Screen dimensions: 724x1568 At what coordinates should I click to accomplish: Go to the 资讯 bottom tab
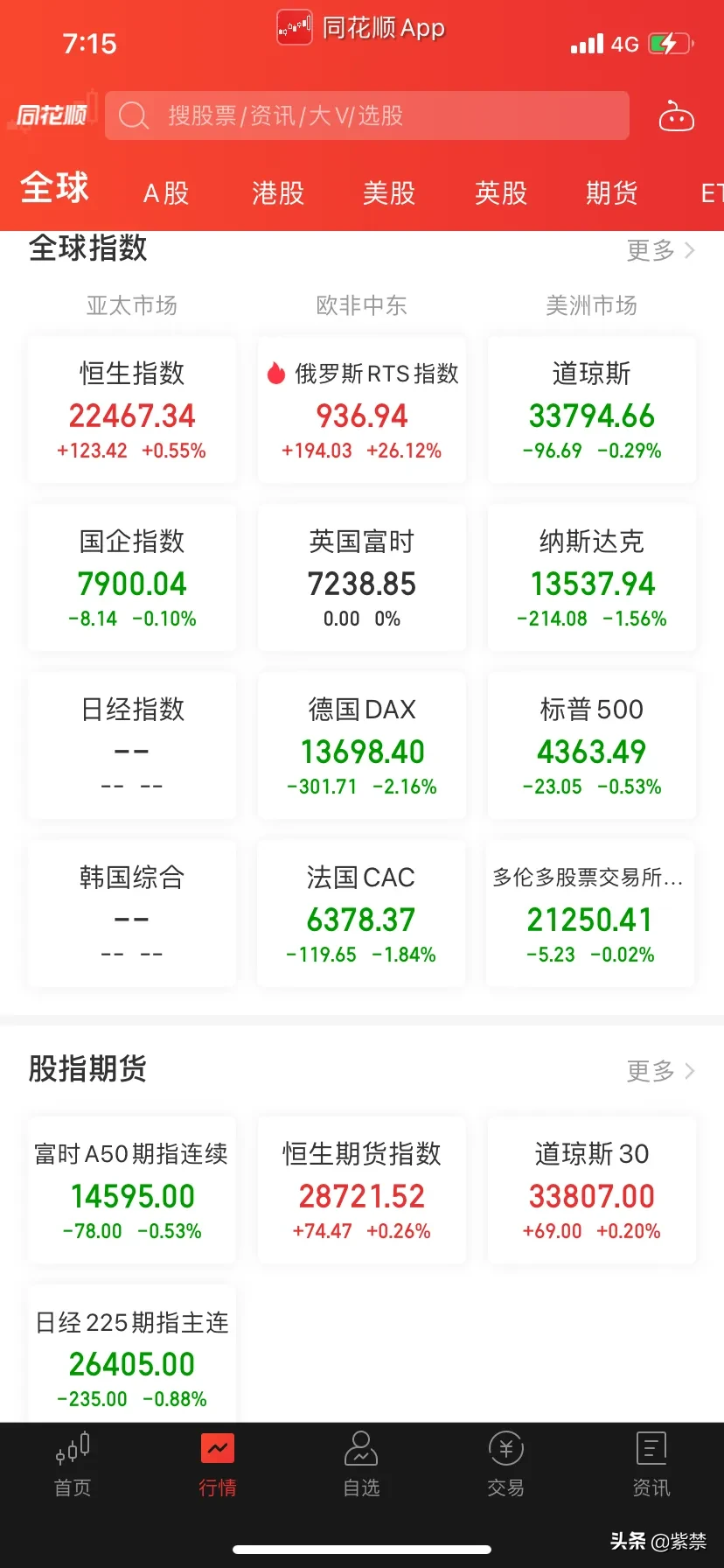pos(651,1464)
